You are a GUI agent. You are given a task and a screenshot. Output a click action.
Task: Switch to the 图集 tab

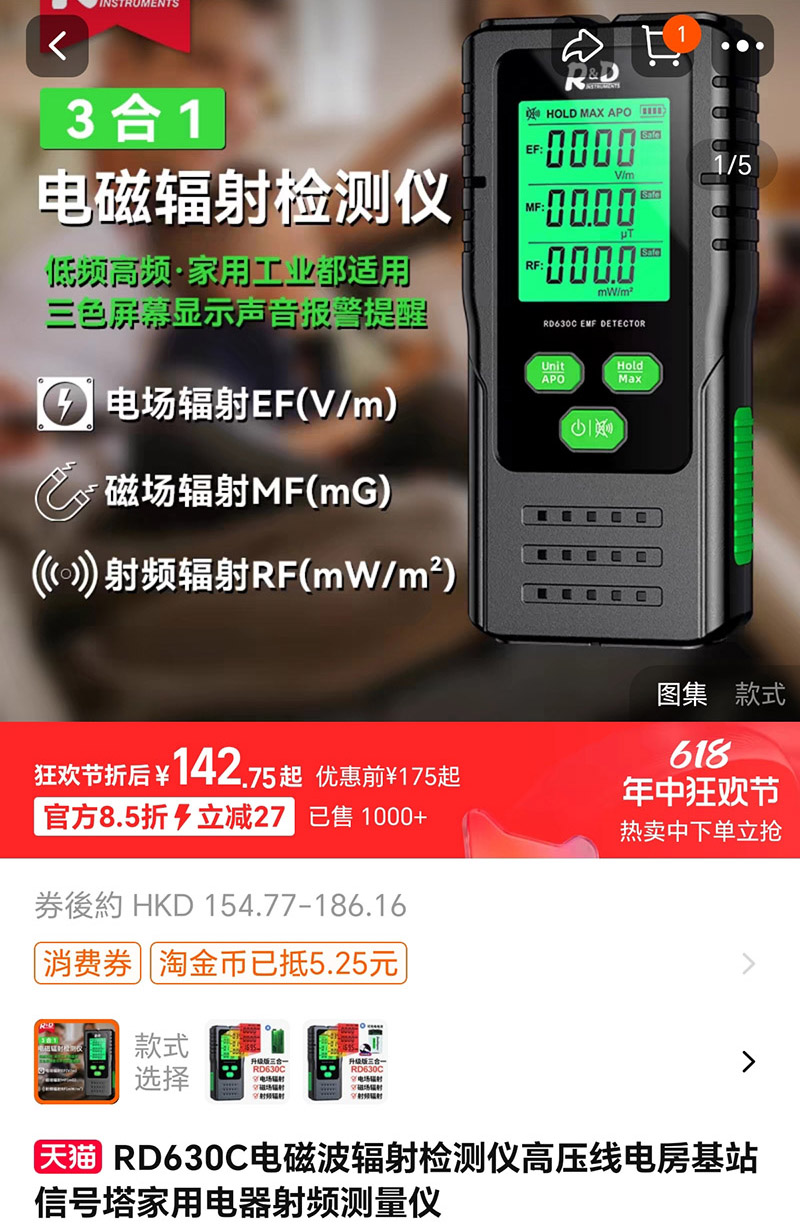[682, 694]
